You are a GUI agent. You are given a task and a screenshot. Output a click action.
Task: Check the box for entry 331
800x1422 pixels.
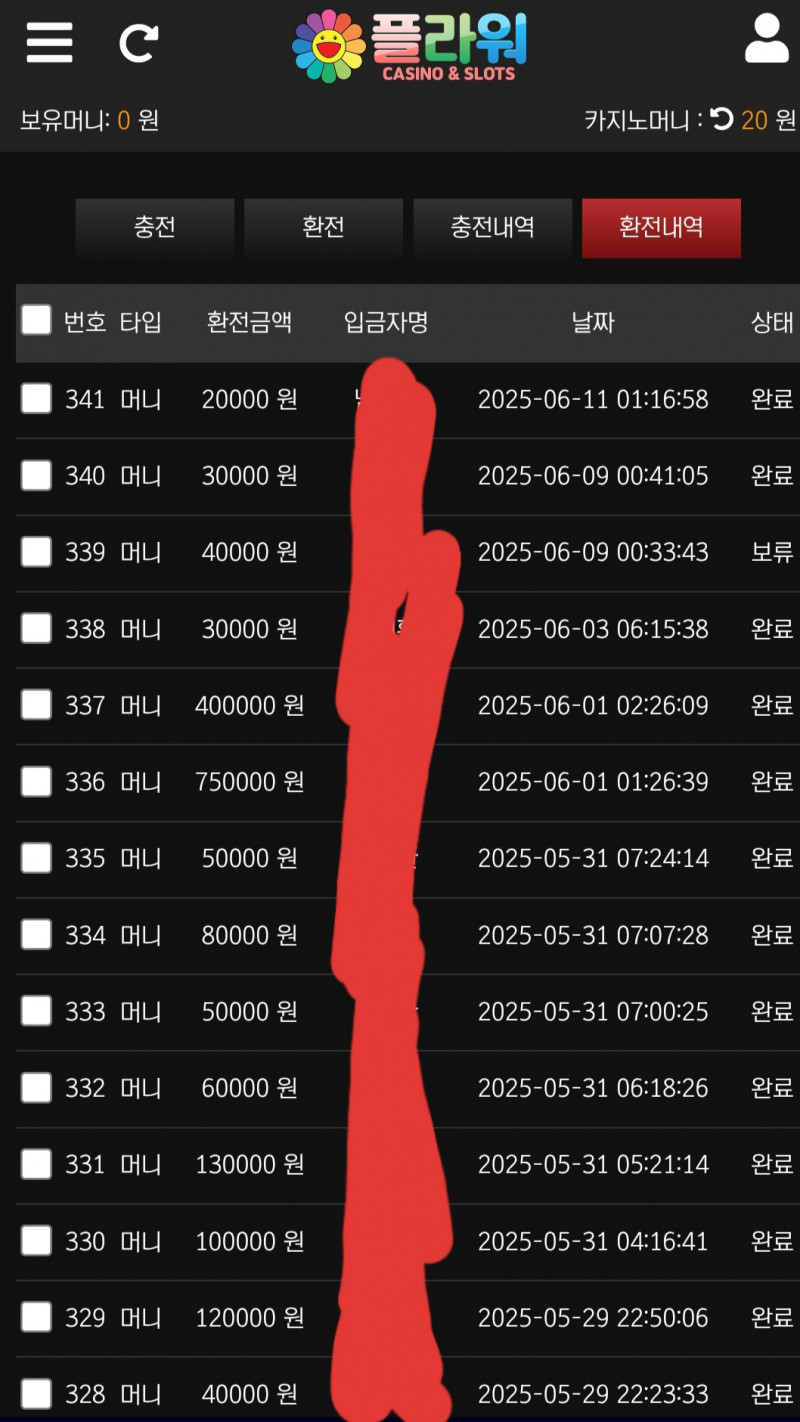(x=36, y=1164)
